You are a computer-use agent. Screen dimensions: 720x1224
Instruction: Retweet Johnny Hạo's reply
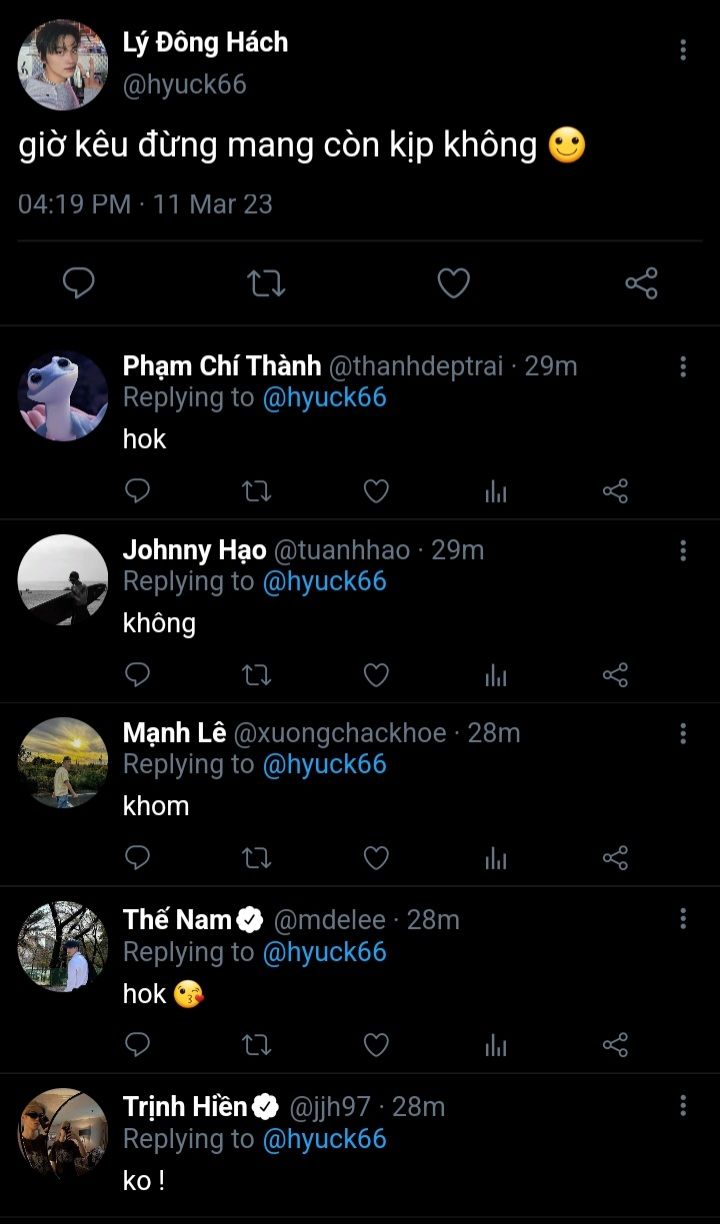pos(257,675)
